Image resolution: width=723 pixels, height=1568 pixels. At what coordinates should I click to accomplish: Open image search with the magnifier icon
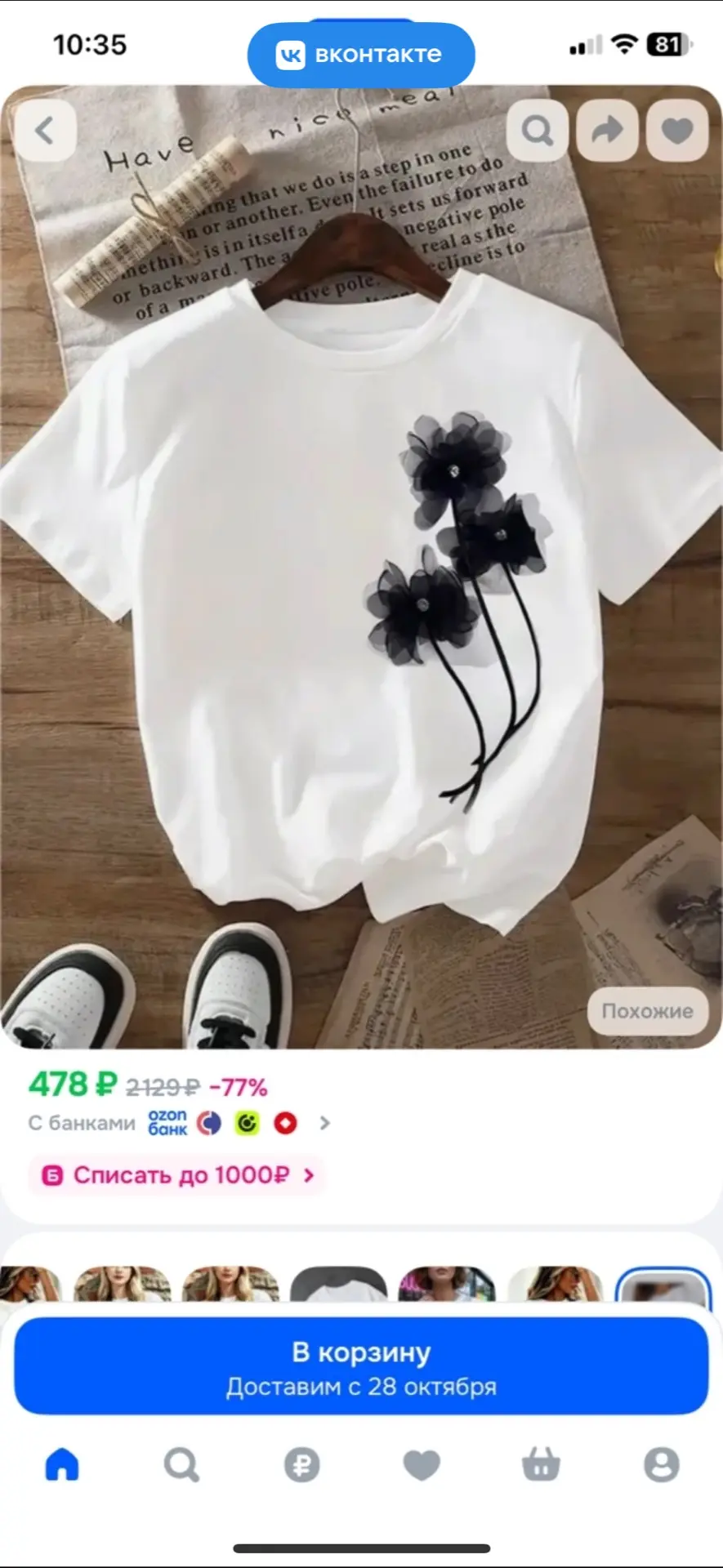tap(537, 131)
